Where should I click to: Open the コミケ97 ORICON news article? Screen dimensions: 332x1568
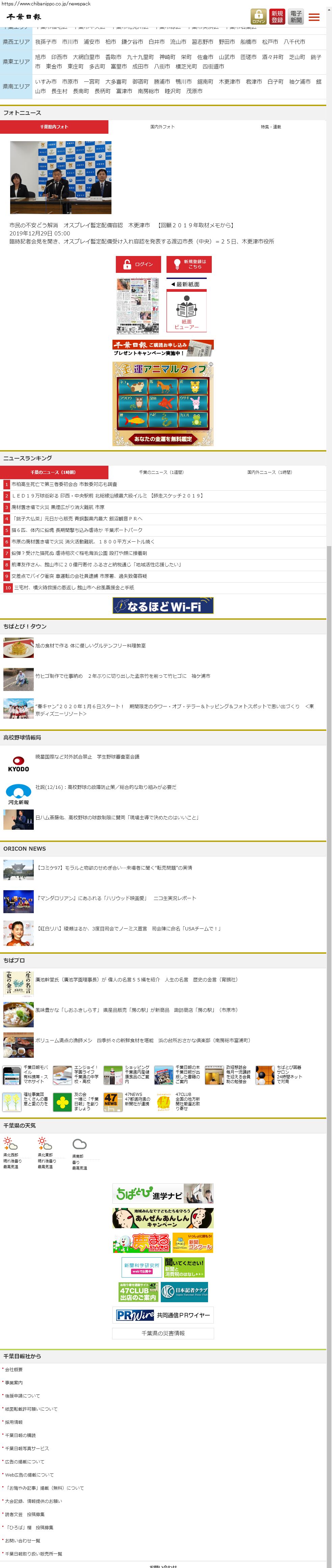click(x=113, y=867)
